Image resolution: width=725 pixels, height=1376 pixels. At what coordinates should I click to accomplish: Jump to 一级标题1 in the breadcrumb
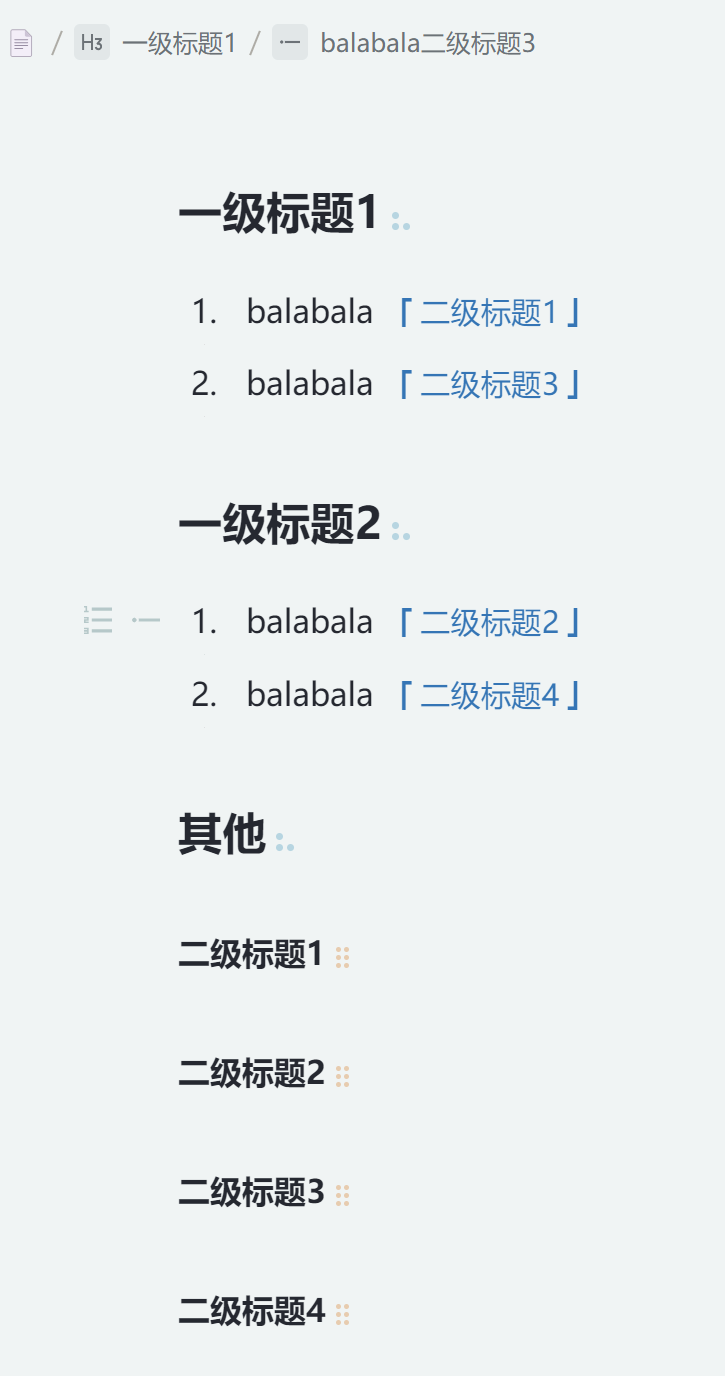coord(178,43)
